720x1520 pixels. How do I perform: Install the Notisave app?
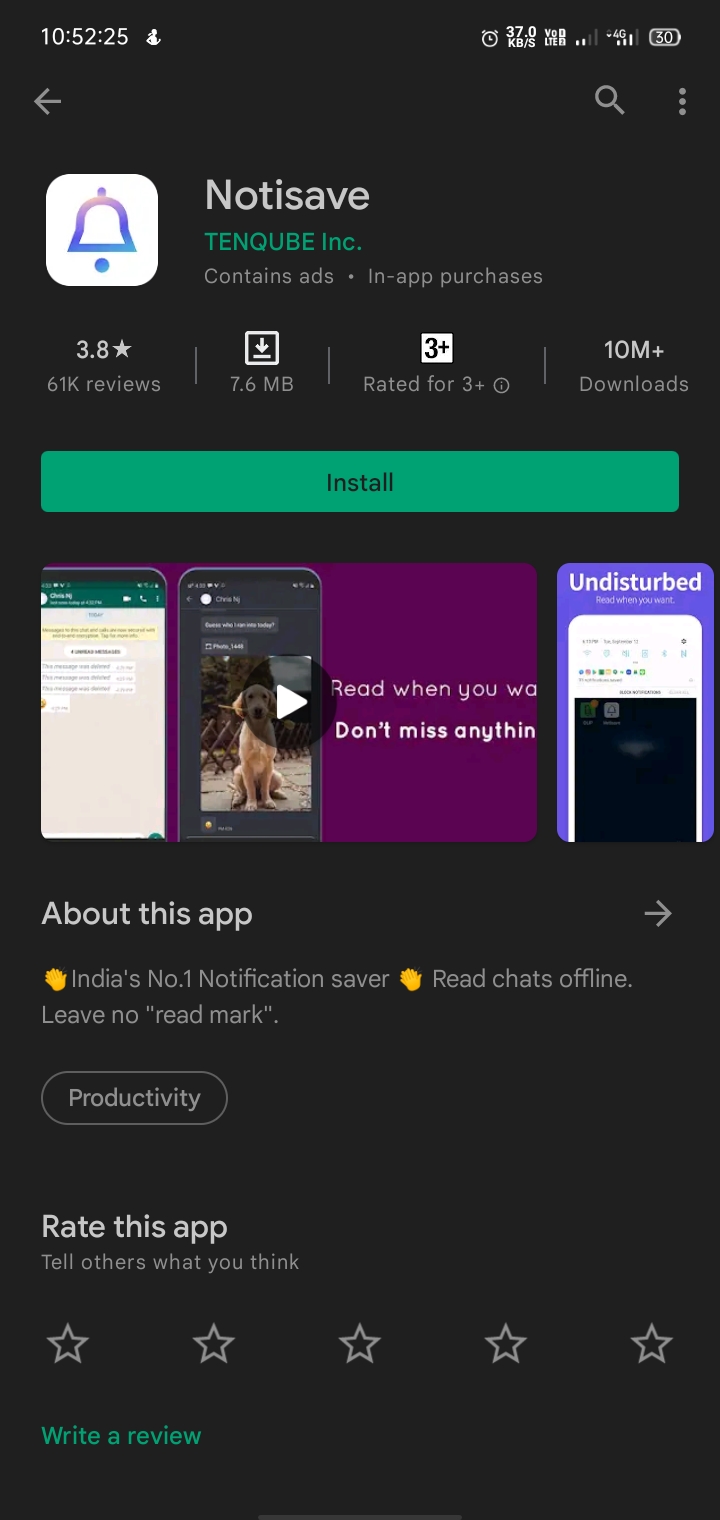click(x=360, y=482)
